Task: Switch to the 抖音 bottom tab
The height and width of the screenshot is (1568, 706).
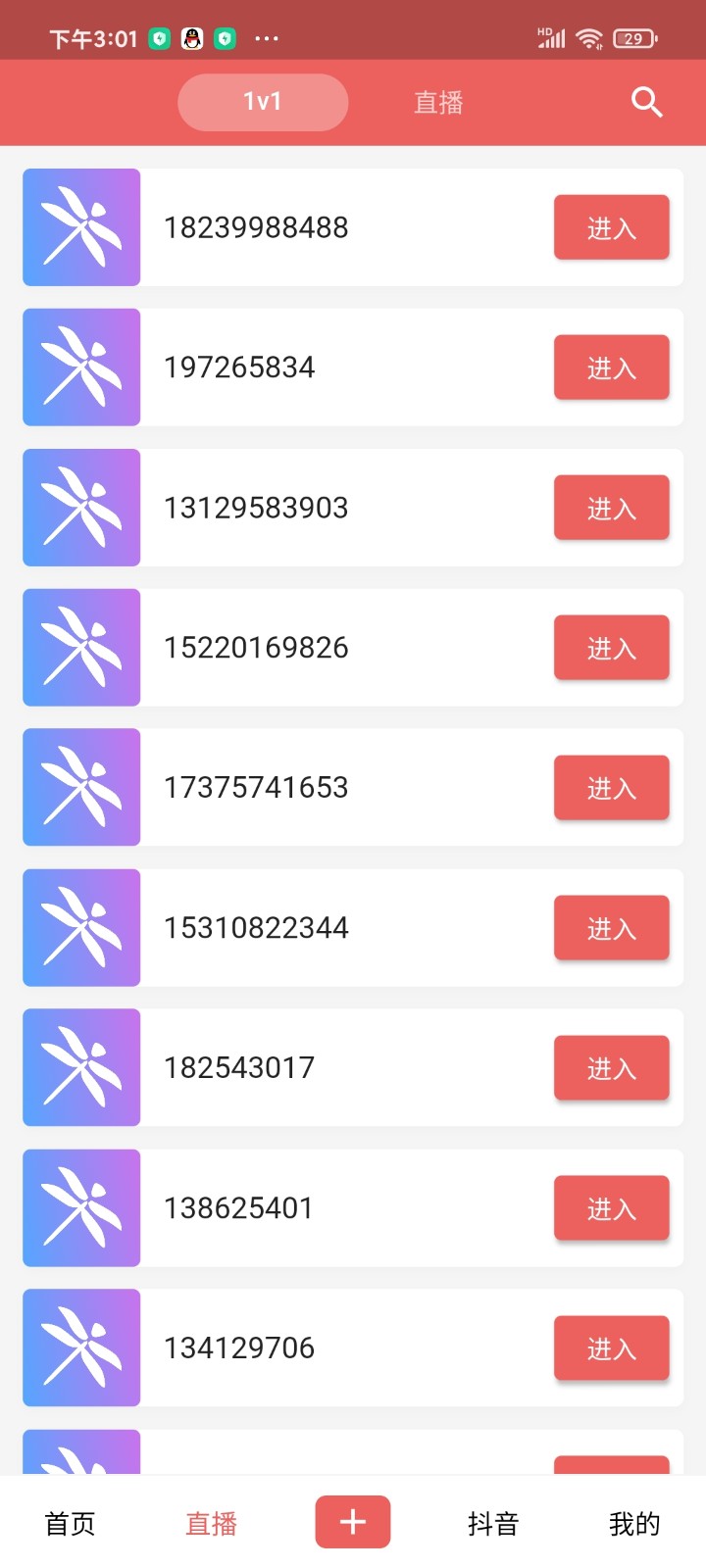Action: tap(493, 1524)
